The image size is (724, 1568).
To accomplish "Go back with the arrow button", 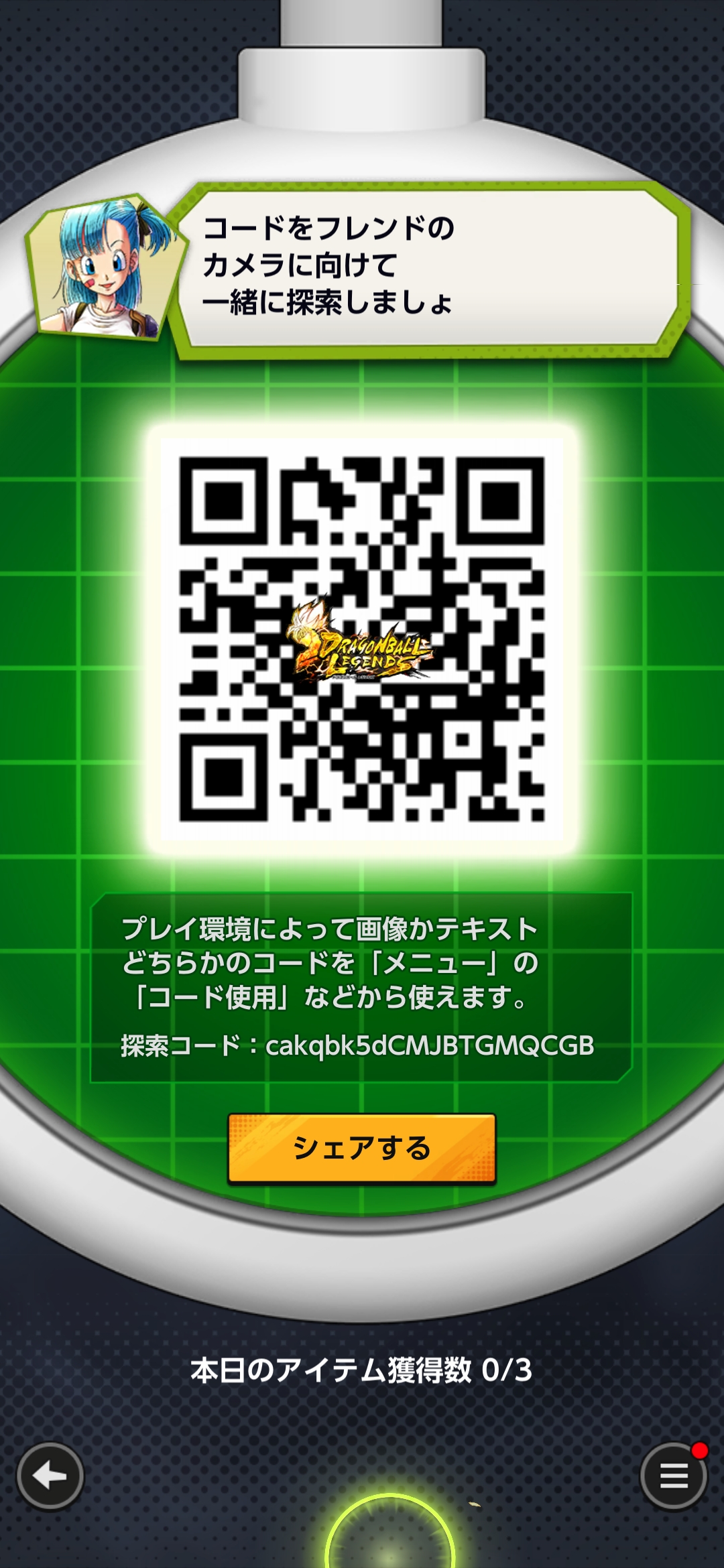I will tap(50, 1476).
